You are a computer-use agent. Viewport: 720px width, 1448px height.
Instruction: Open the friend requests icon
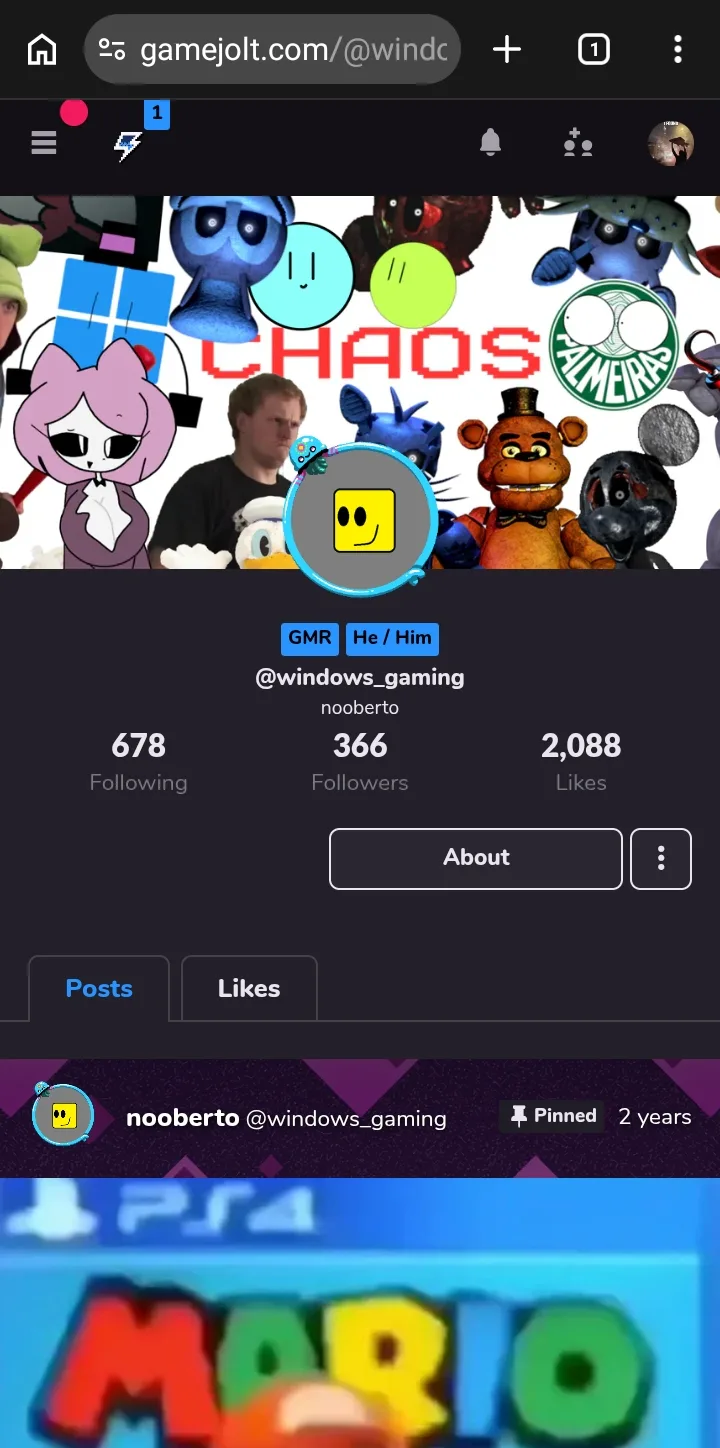578,144
